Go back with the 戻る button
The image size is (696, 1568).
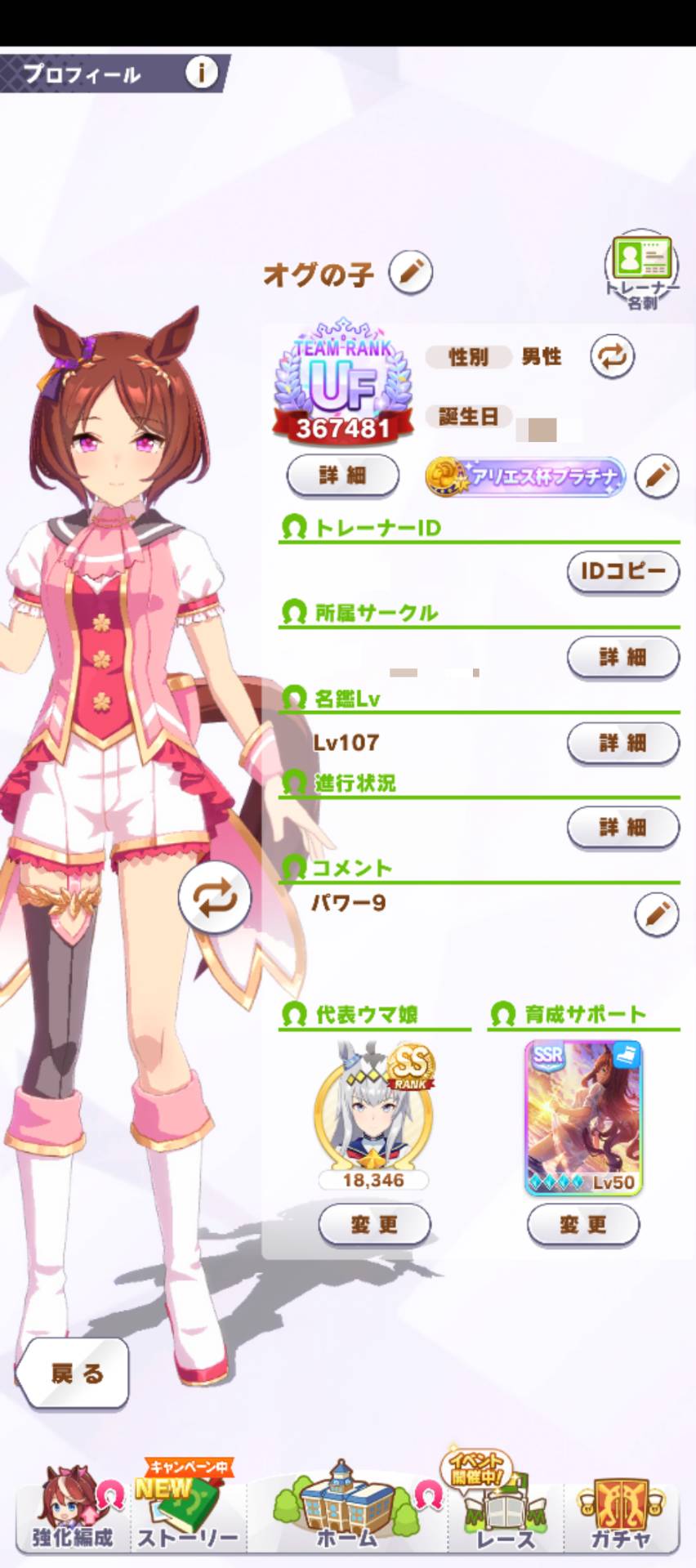click(74, 1374)
